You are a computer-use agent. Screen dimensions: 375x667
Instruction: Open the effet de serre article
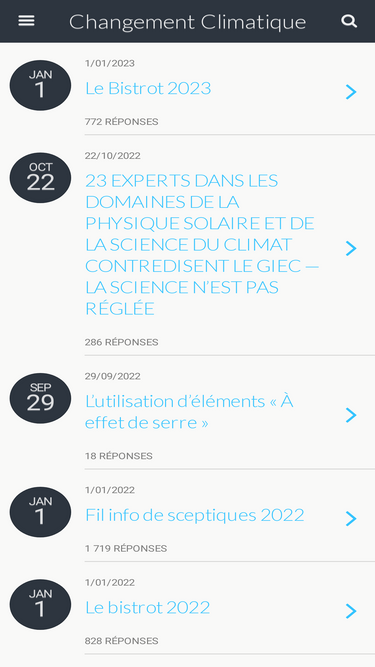(x=189, y=412)
